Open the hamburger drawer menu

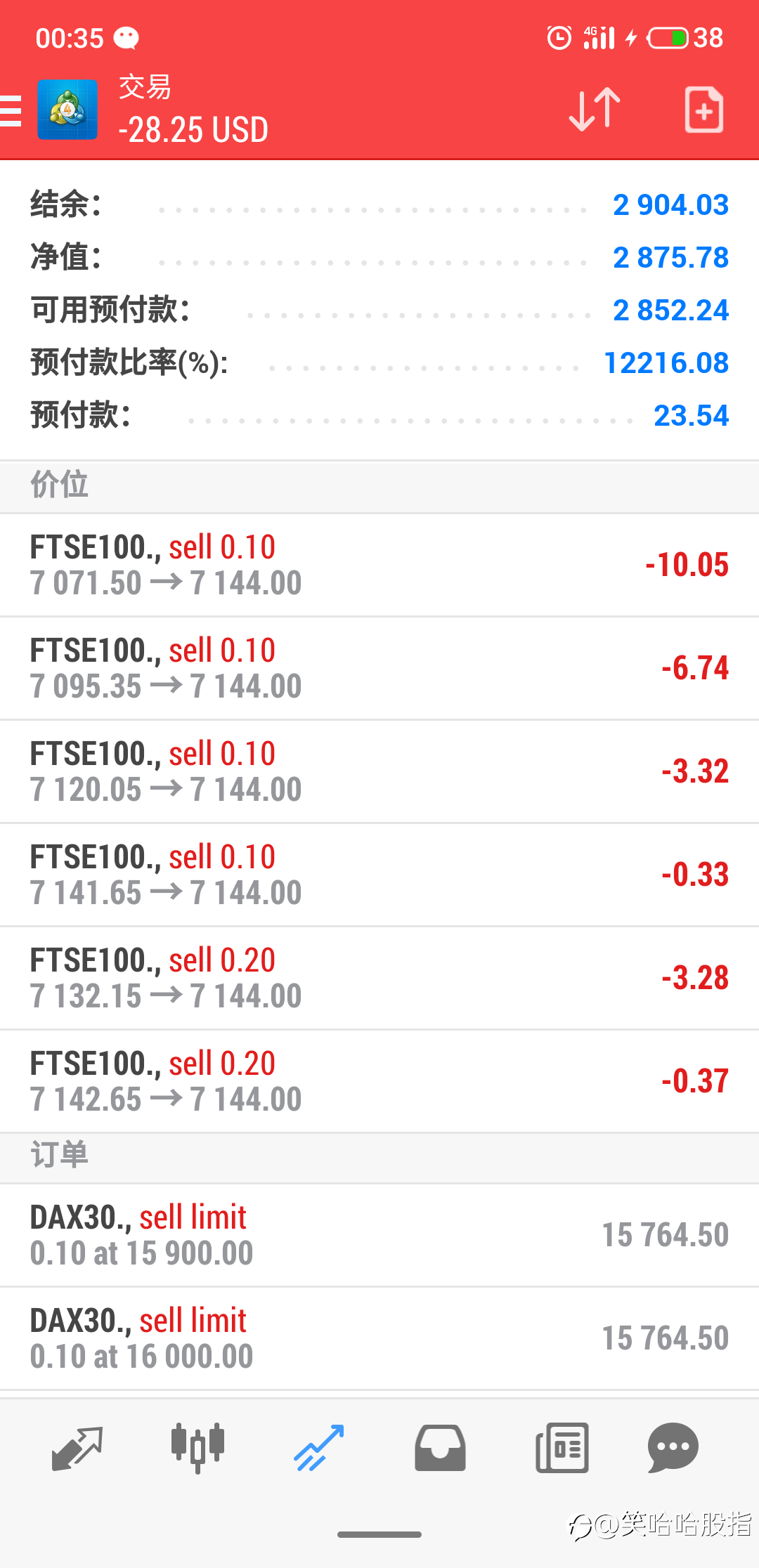click(11, 110)
